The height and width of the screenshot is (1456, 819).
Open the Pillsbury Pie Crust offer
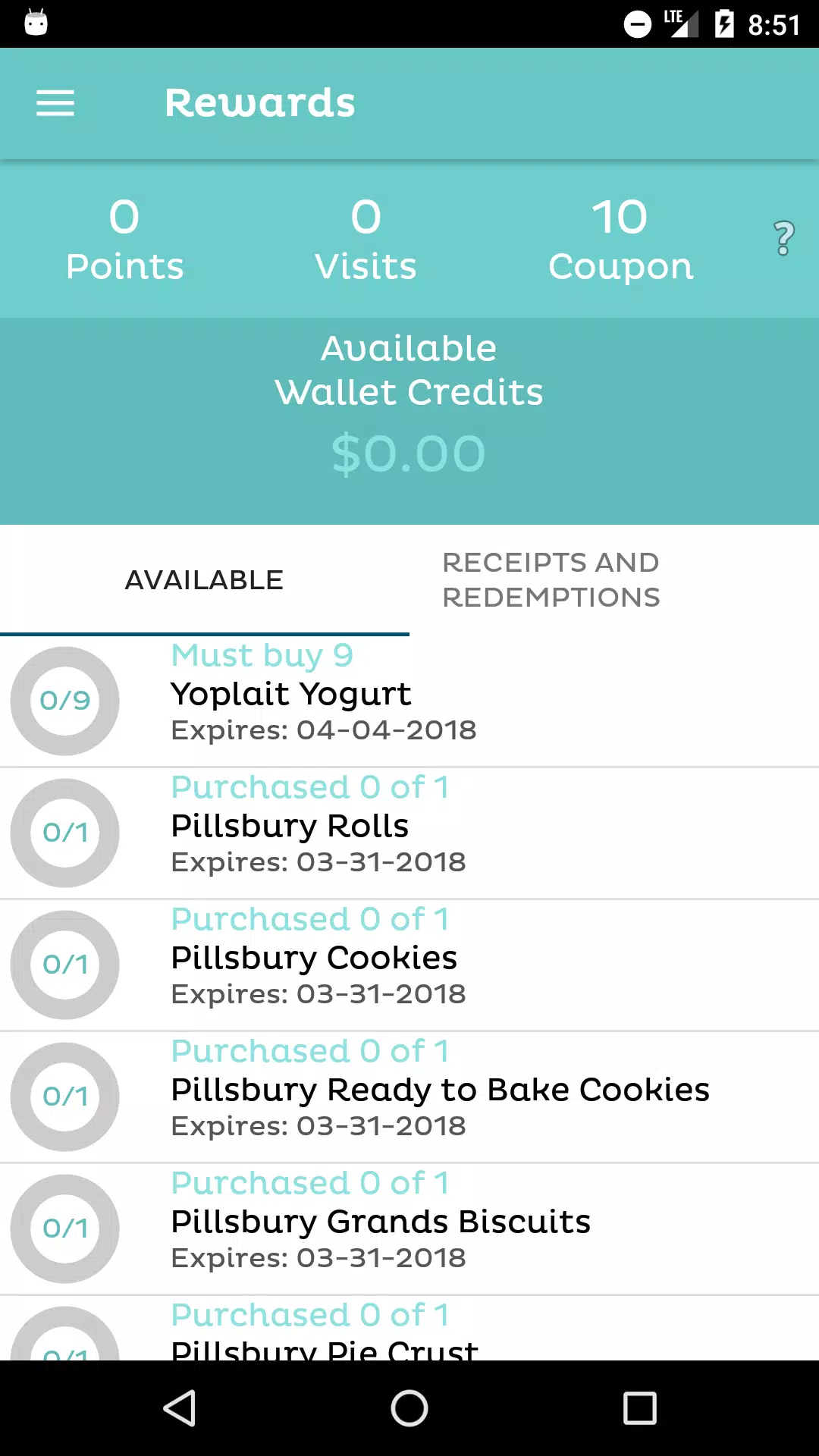tap(409, 1329)
